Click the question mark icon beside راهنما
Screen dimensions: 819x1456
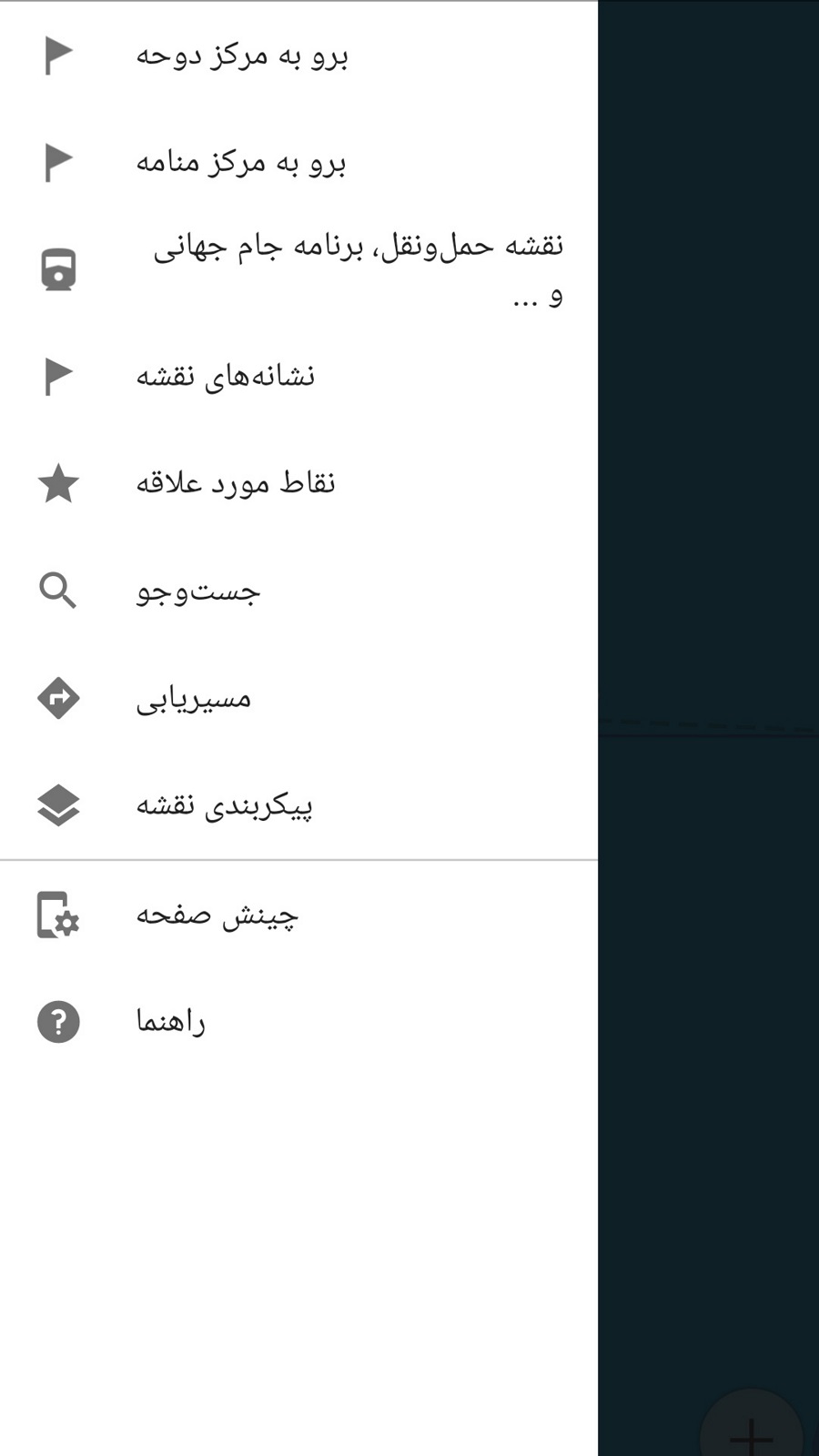(57, 1023)
